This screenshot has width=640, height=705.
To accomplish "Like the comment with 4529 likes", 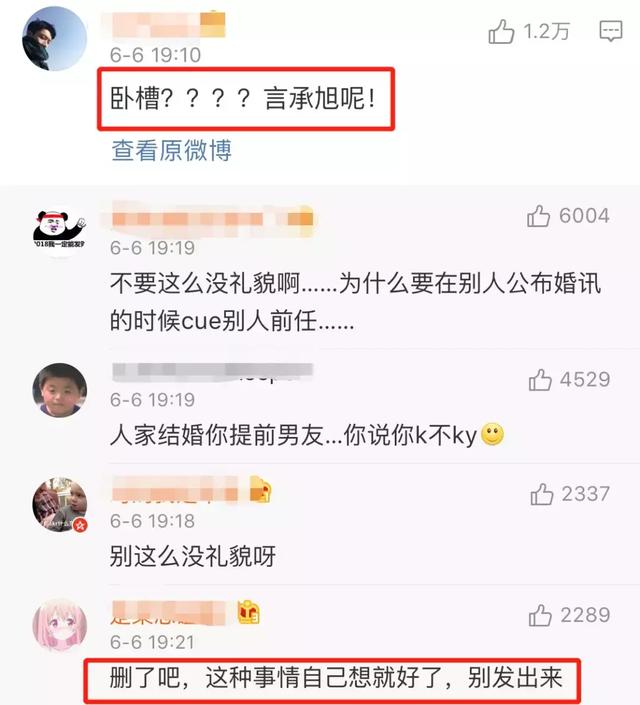I will (540, 379).
